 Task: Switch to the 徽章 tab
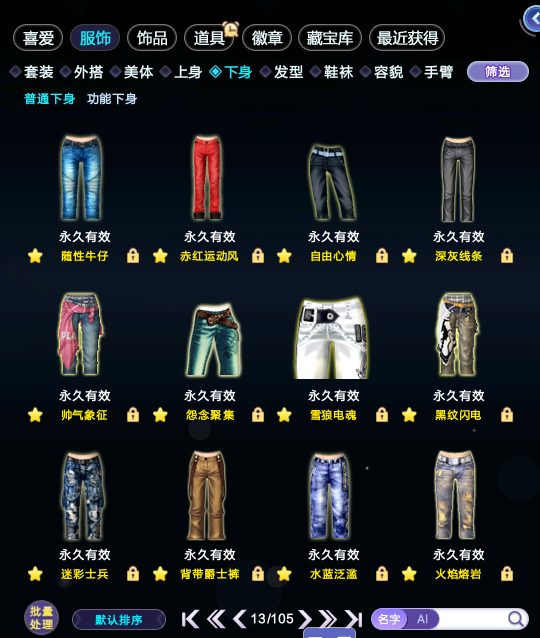(x=267, y=38)
